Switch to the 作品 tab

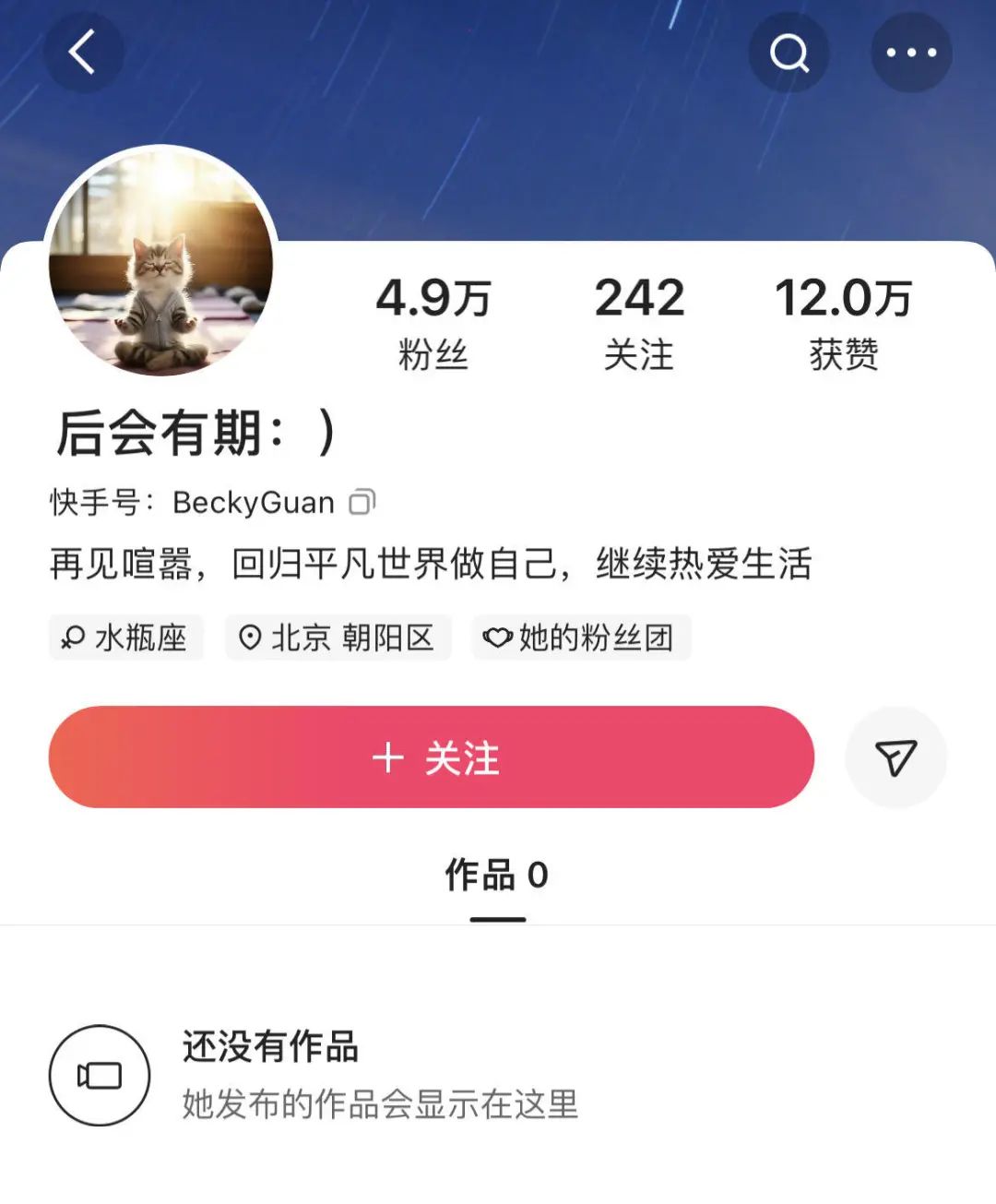point(497,876)
